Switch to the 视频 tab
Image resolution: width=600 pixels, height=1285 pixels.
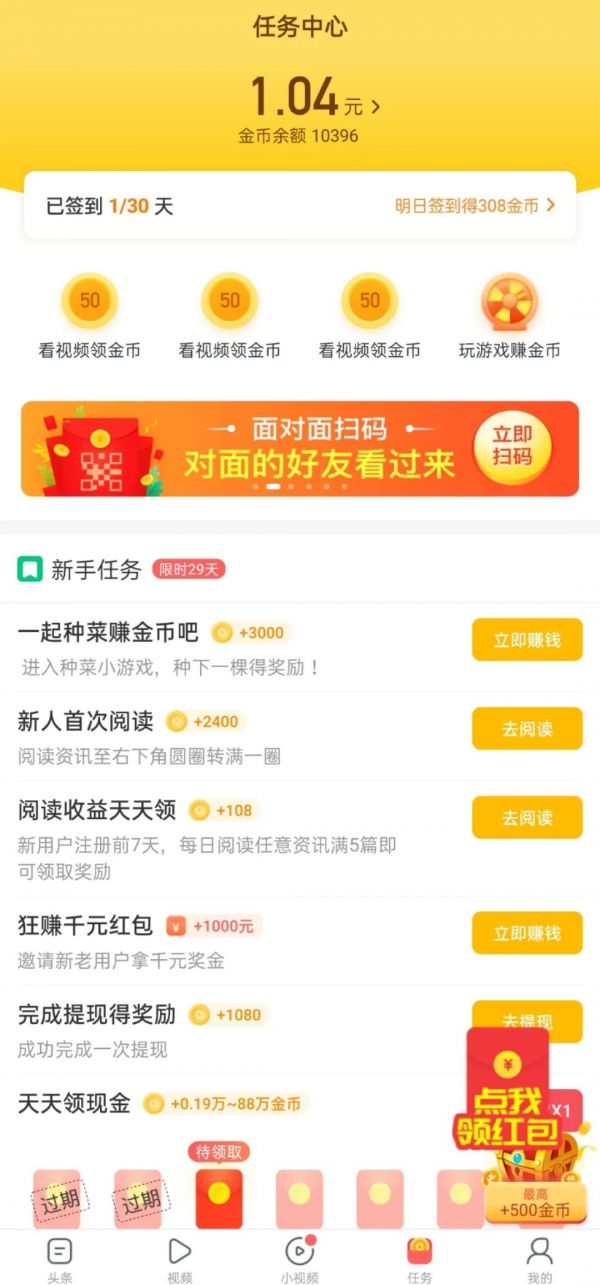click(180, 1259)
